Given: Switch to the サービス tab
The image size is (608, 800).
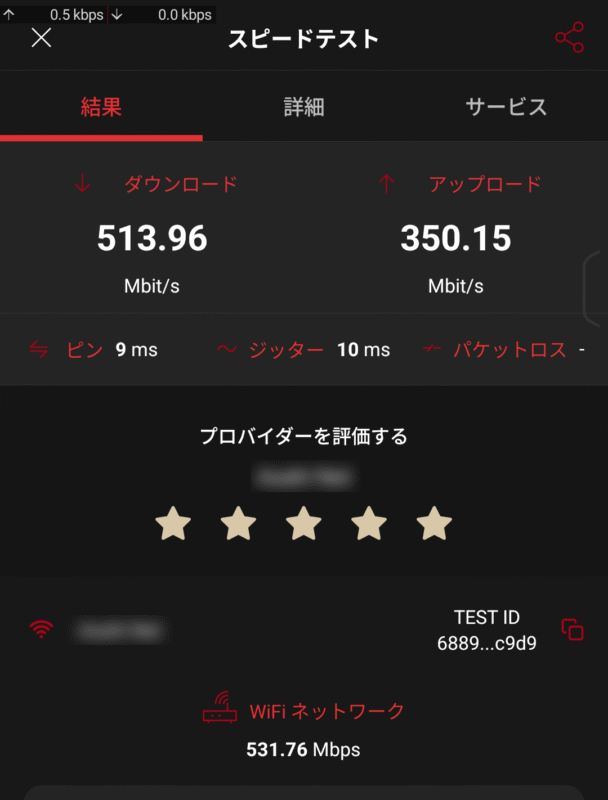Looking at the screenshot, I should pos(506,107).
